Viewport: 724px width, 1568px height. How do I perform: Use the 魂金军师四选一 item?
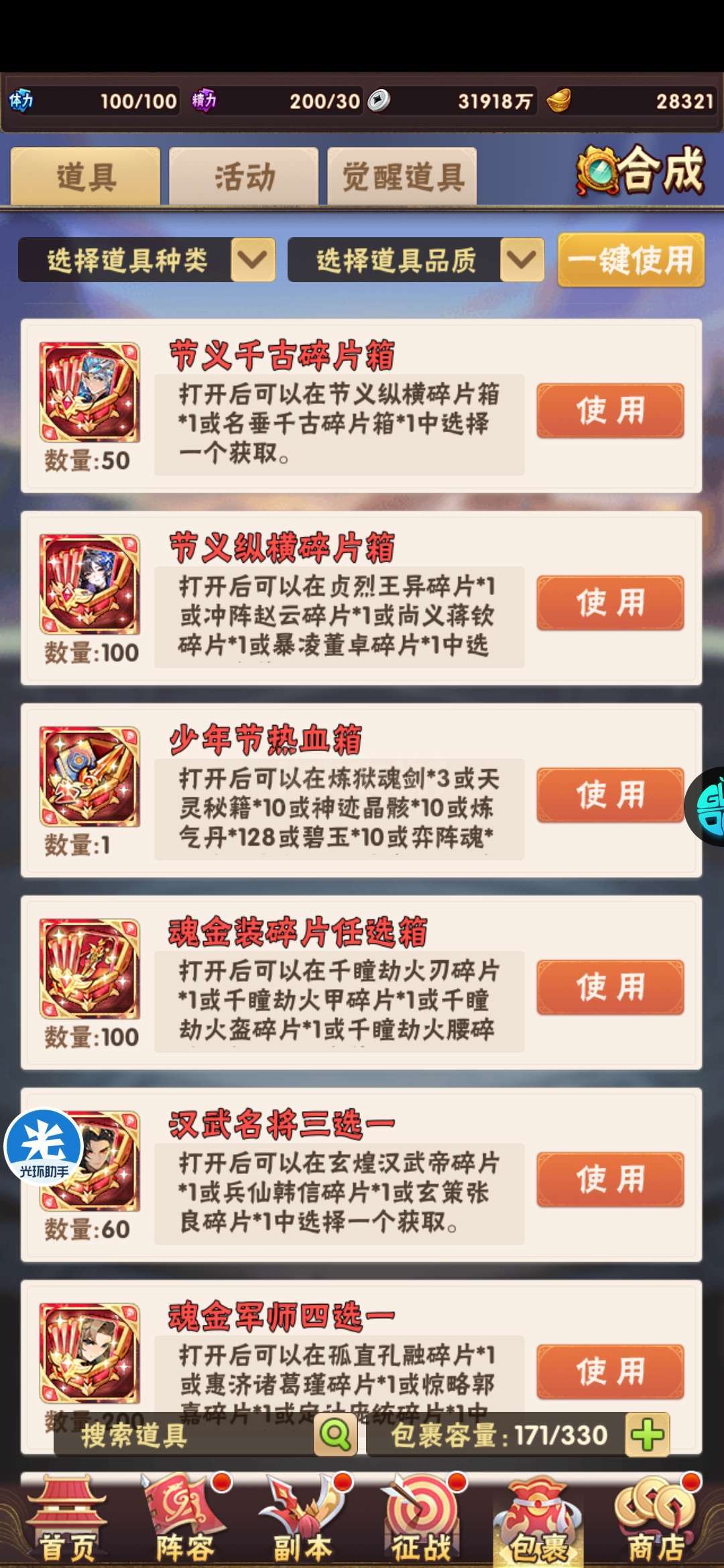point(610,1372)
